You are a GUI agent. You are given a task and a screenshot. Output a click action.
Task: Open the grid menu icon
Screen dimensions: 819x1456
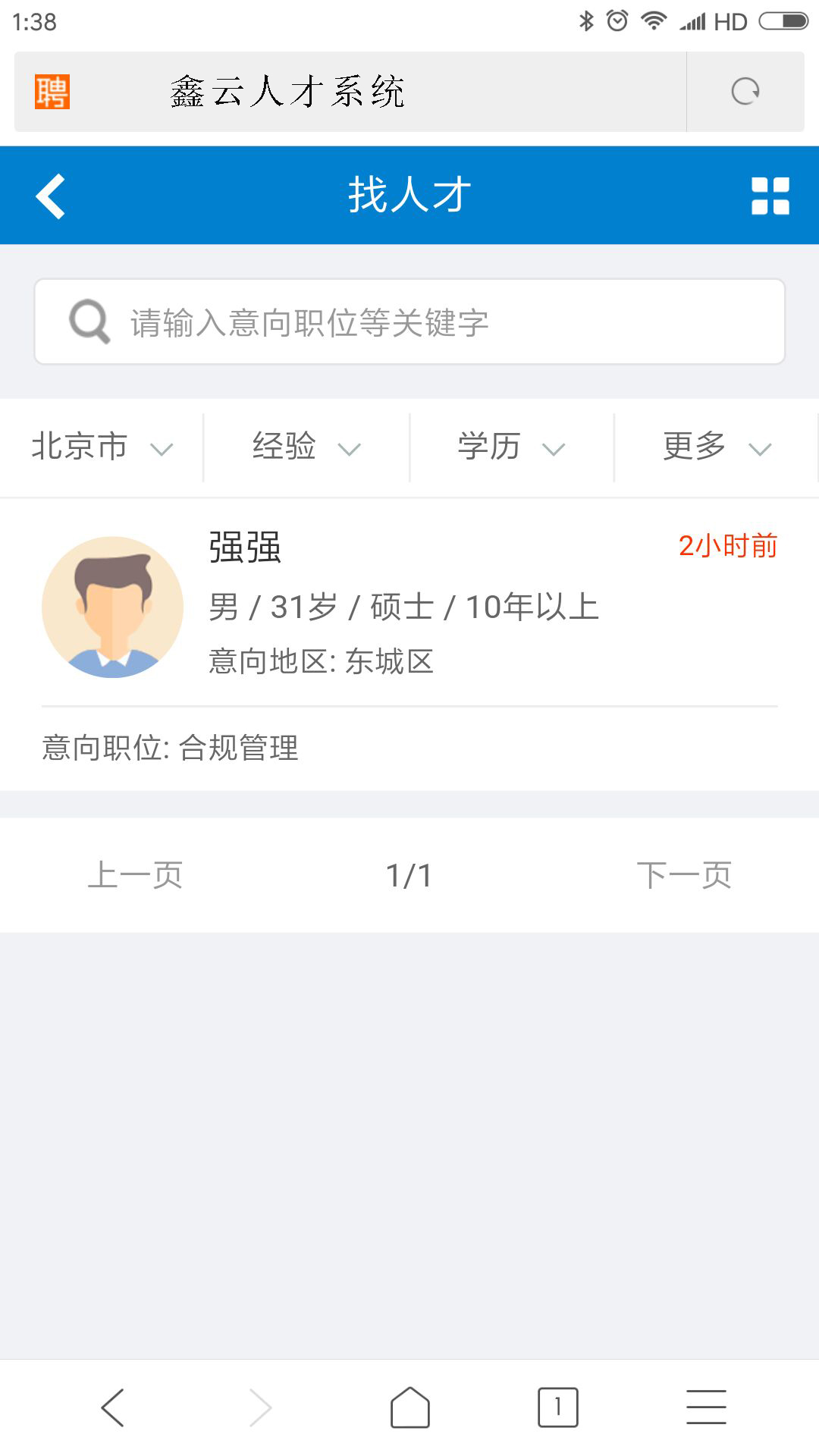[x=770, y=196]
